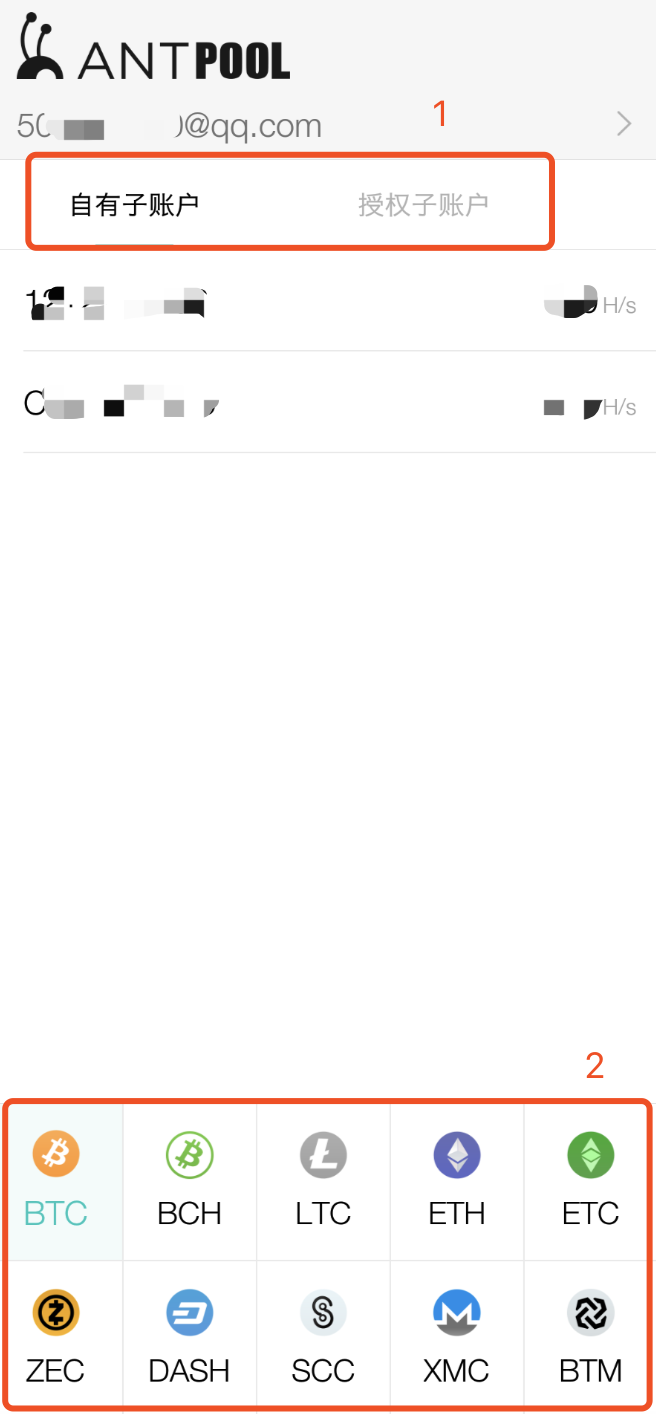This screenshot has height=1414, width=656.
Task: Choose the BTM coin
Action: (590, 1336)
